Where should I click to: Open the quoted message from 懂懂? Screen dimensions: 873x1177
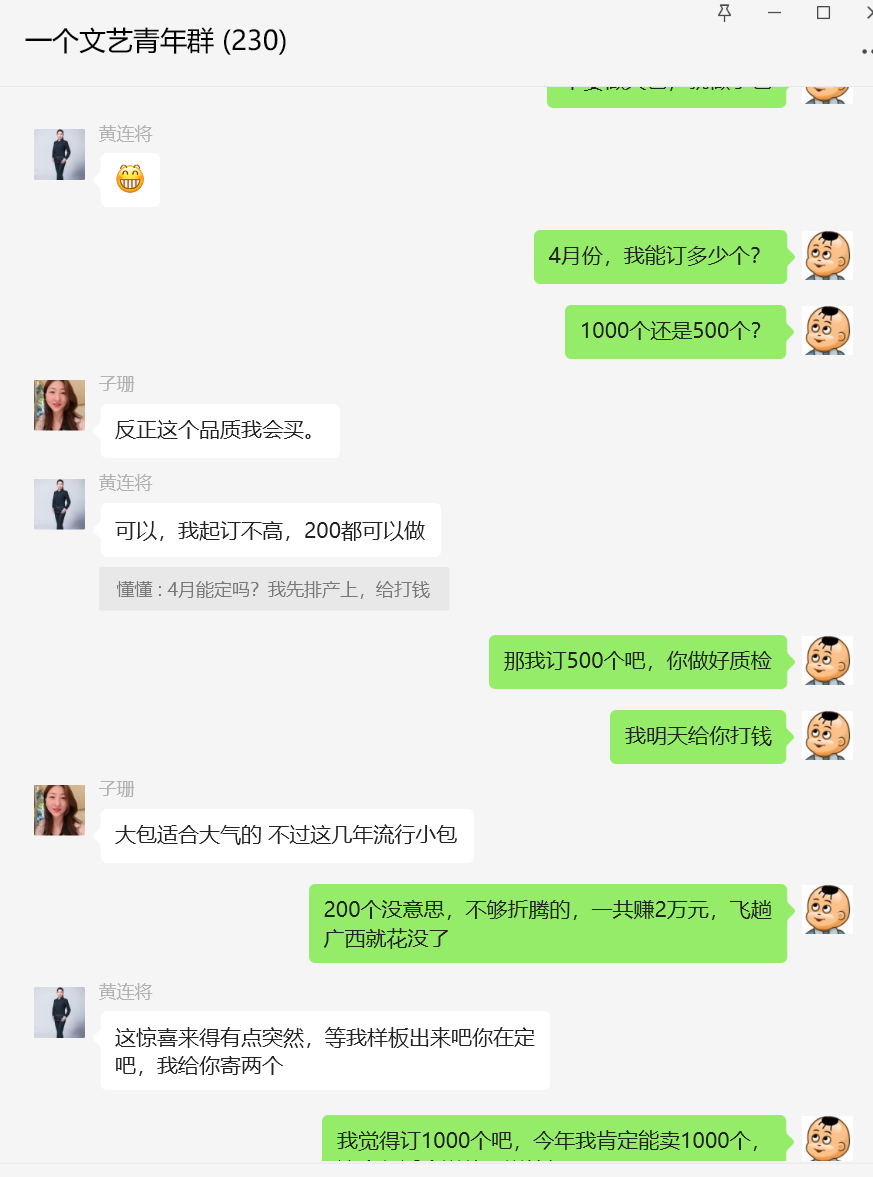click(273, 589)
